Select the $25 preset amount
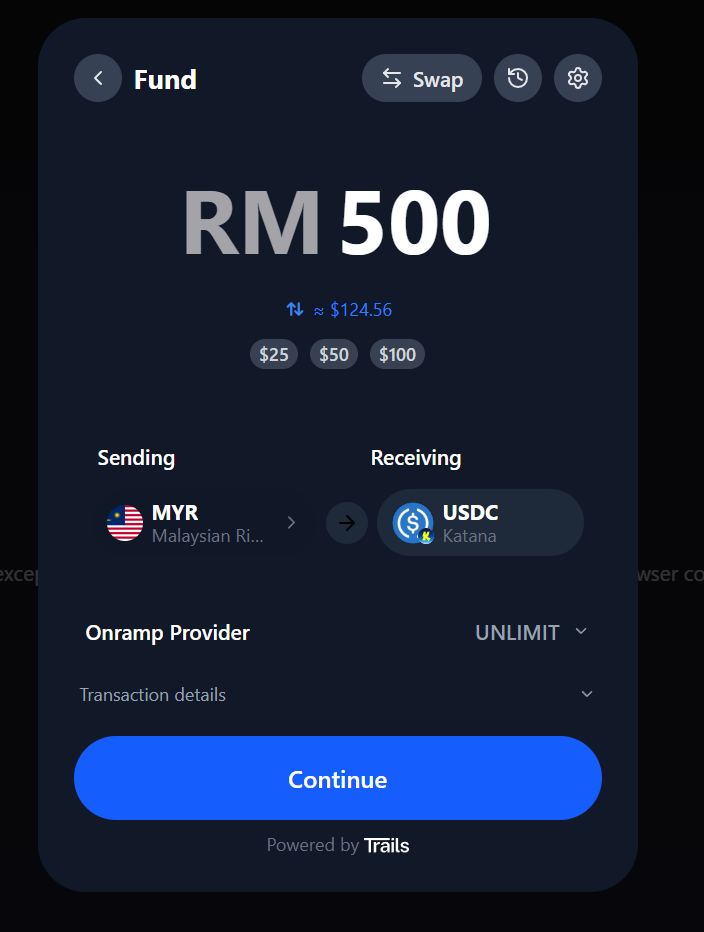This screenshot has height=932, width=704. (x=273, y=354)
